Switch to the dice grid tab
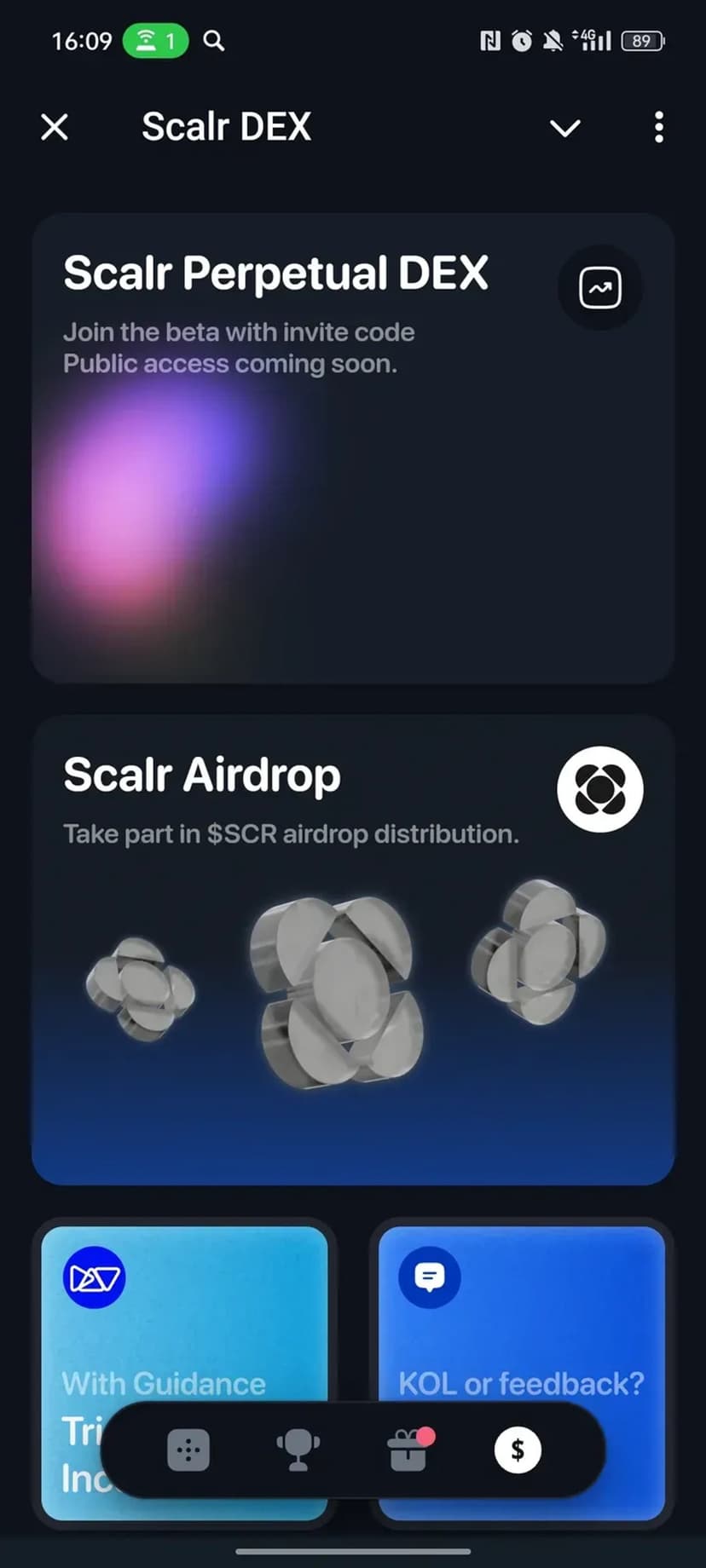Image resolution: width=706 pixels, height=1568 pixels. (188, 1450)
